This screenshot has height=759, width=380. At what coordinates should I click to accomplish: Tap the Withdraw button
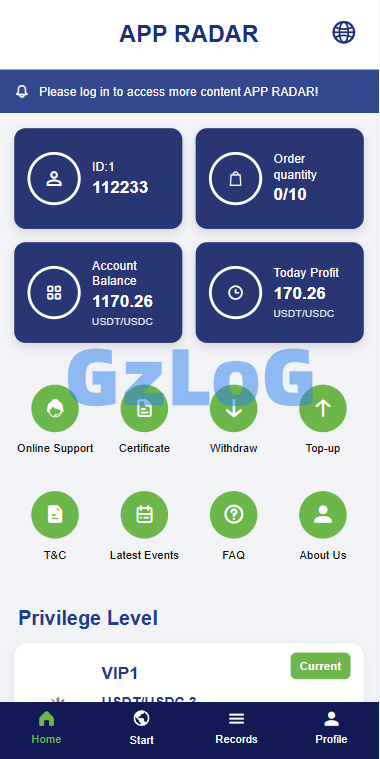pos(233,419)
